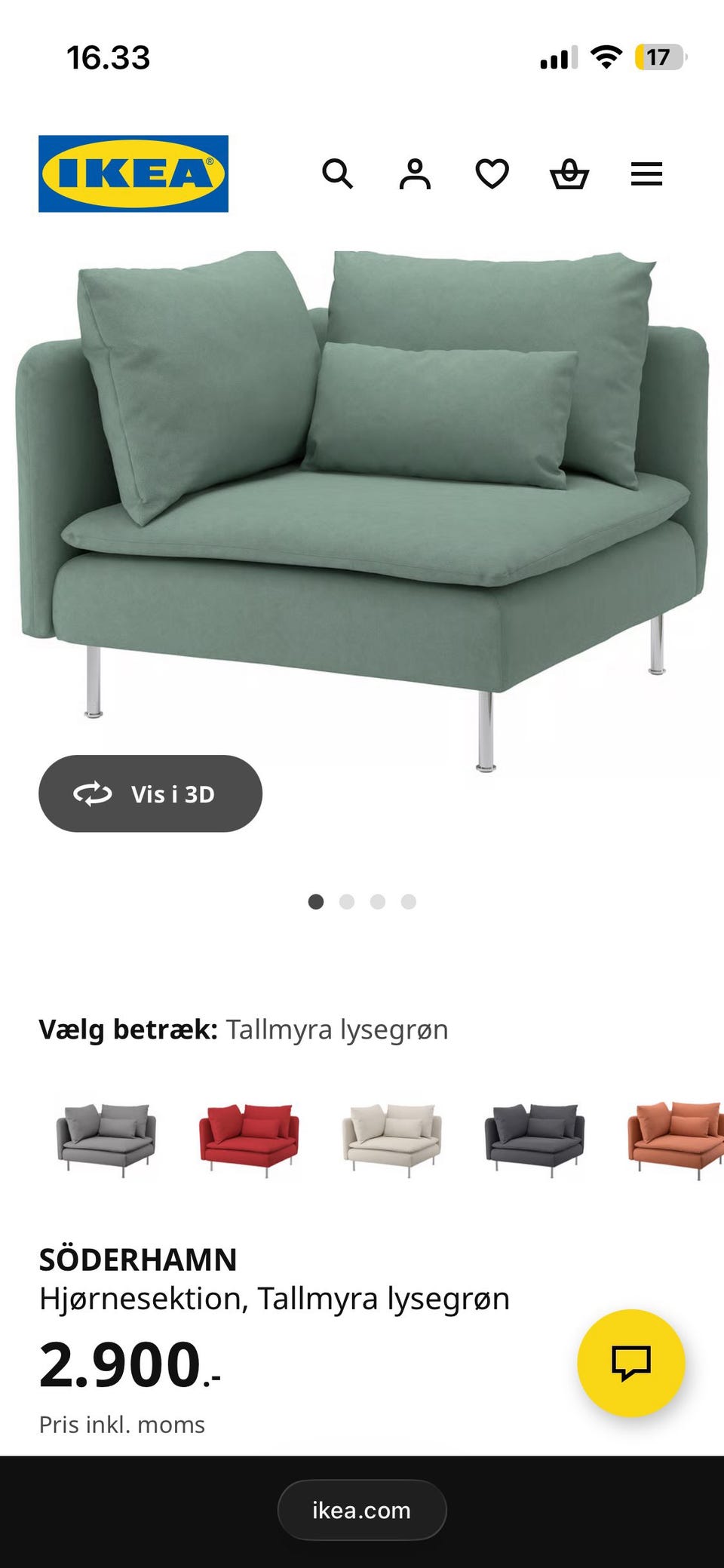Open the hamburger navigation menu
Viewport: 724px width, 1568px height.
(646, 174)
